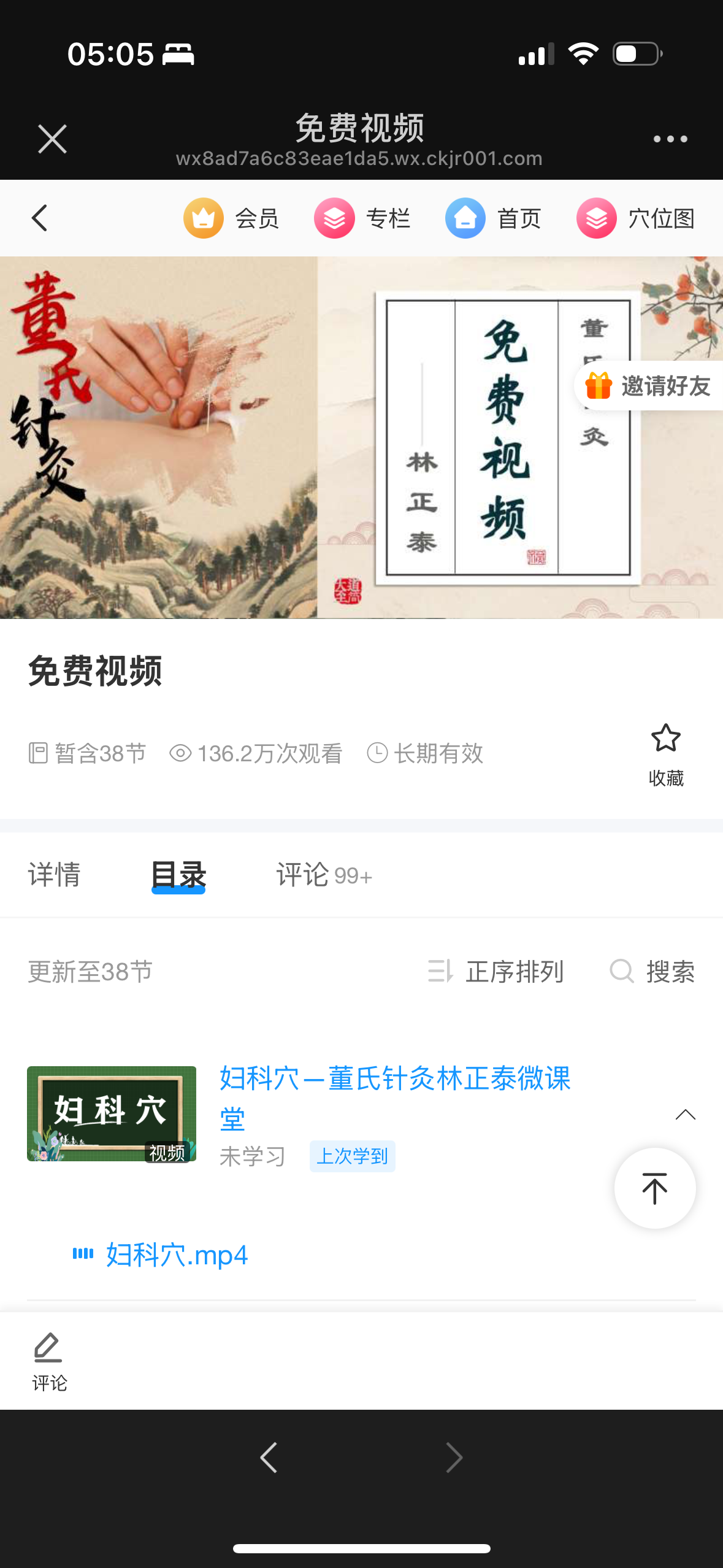The height and width of the screenshot is (1568, 723).
Task: Close the mini program with the X
Action: coord(52,139)
